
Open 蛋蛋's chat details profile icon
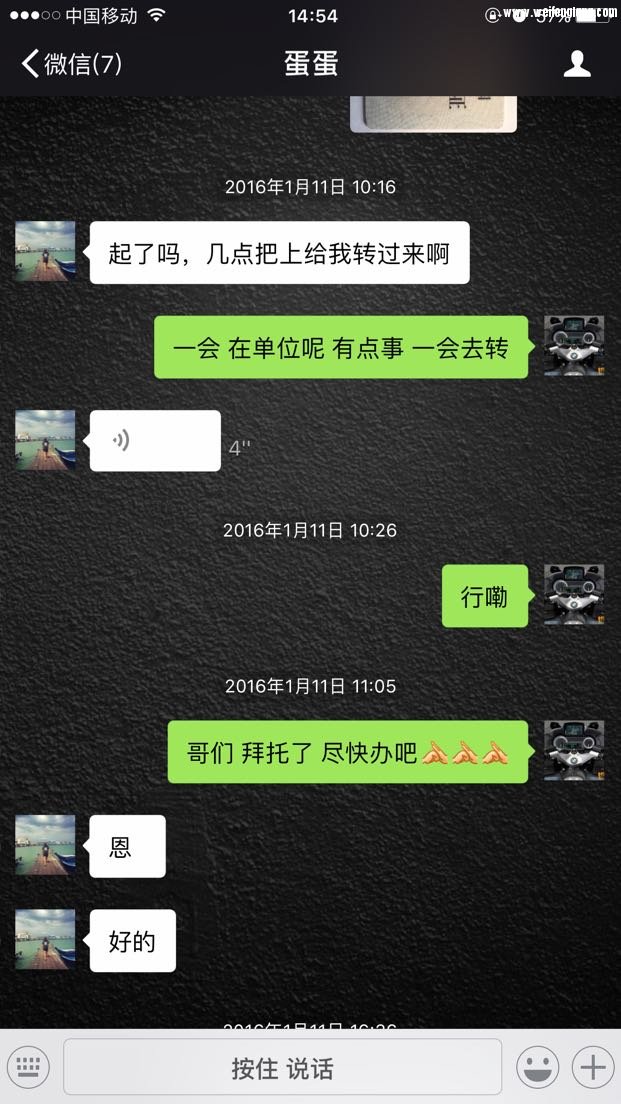[577, 64]
